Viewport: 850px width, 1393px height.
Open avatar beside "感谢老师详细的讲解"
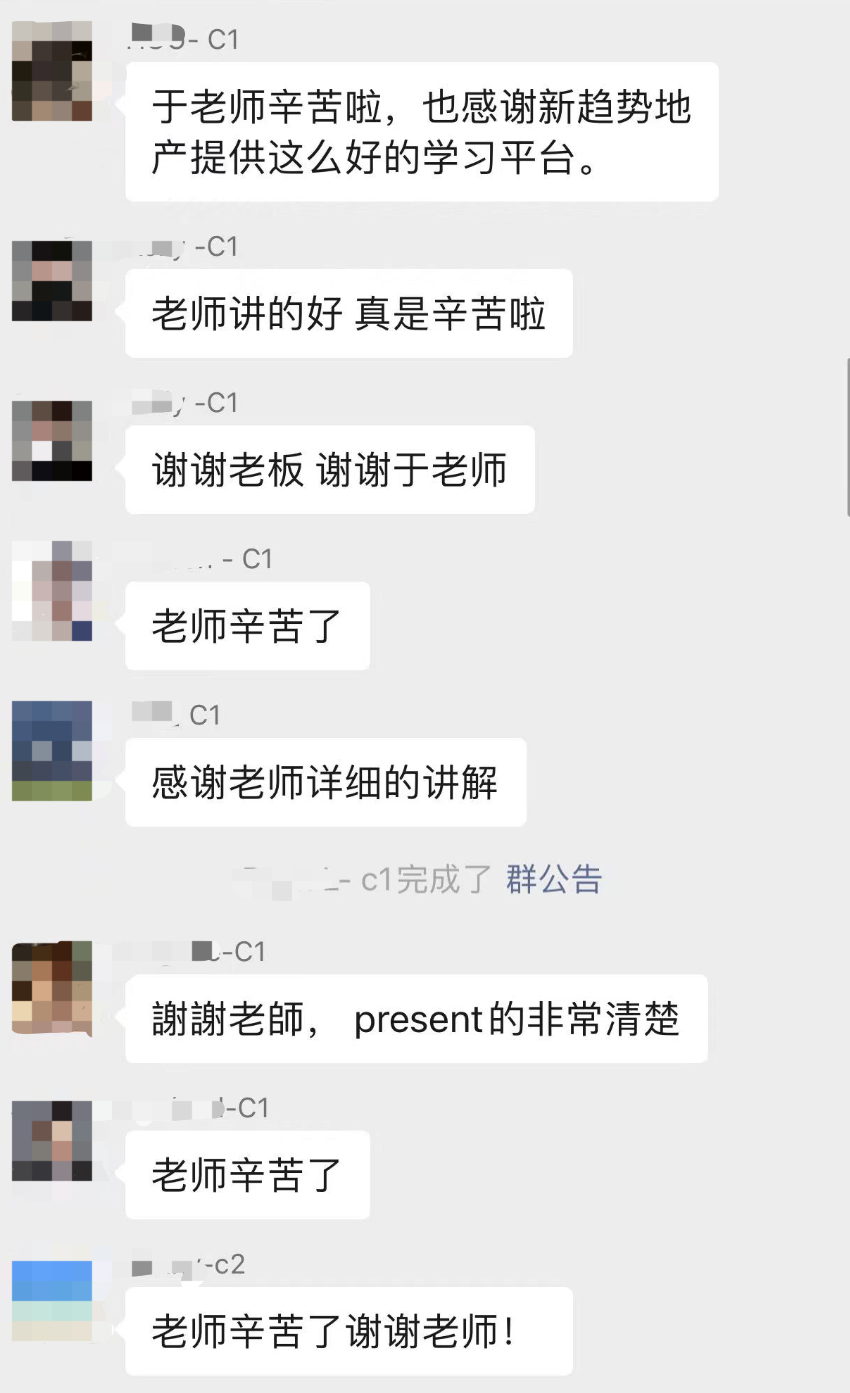point(52,750)
